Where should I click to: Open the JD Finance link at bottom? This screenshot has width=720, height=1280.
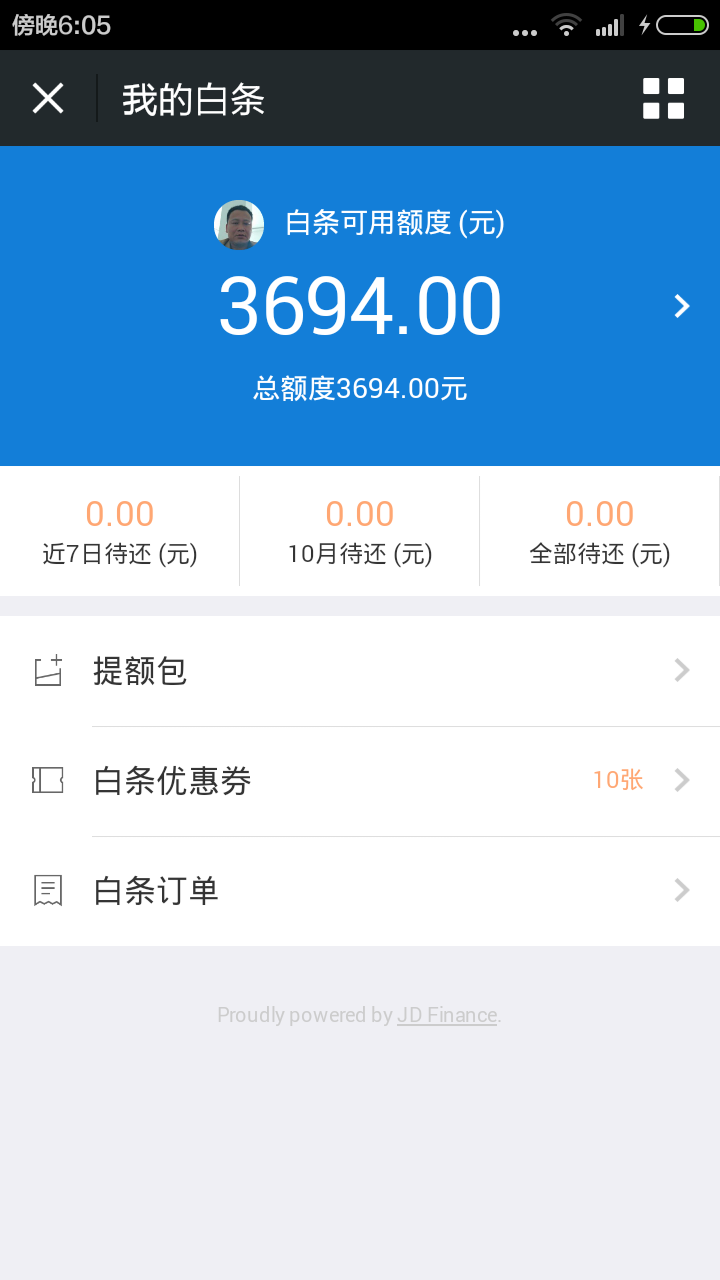point(446,1014)
